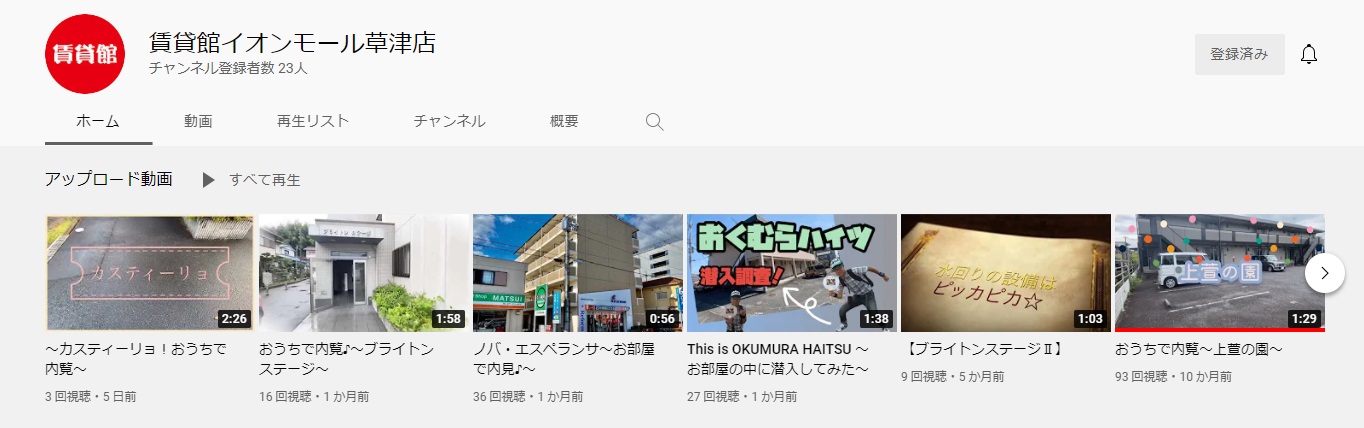View the 概要 tab

pyautogui.click(x=564, y=121)
